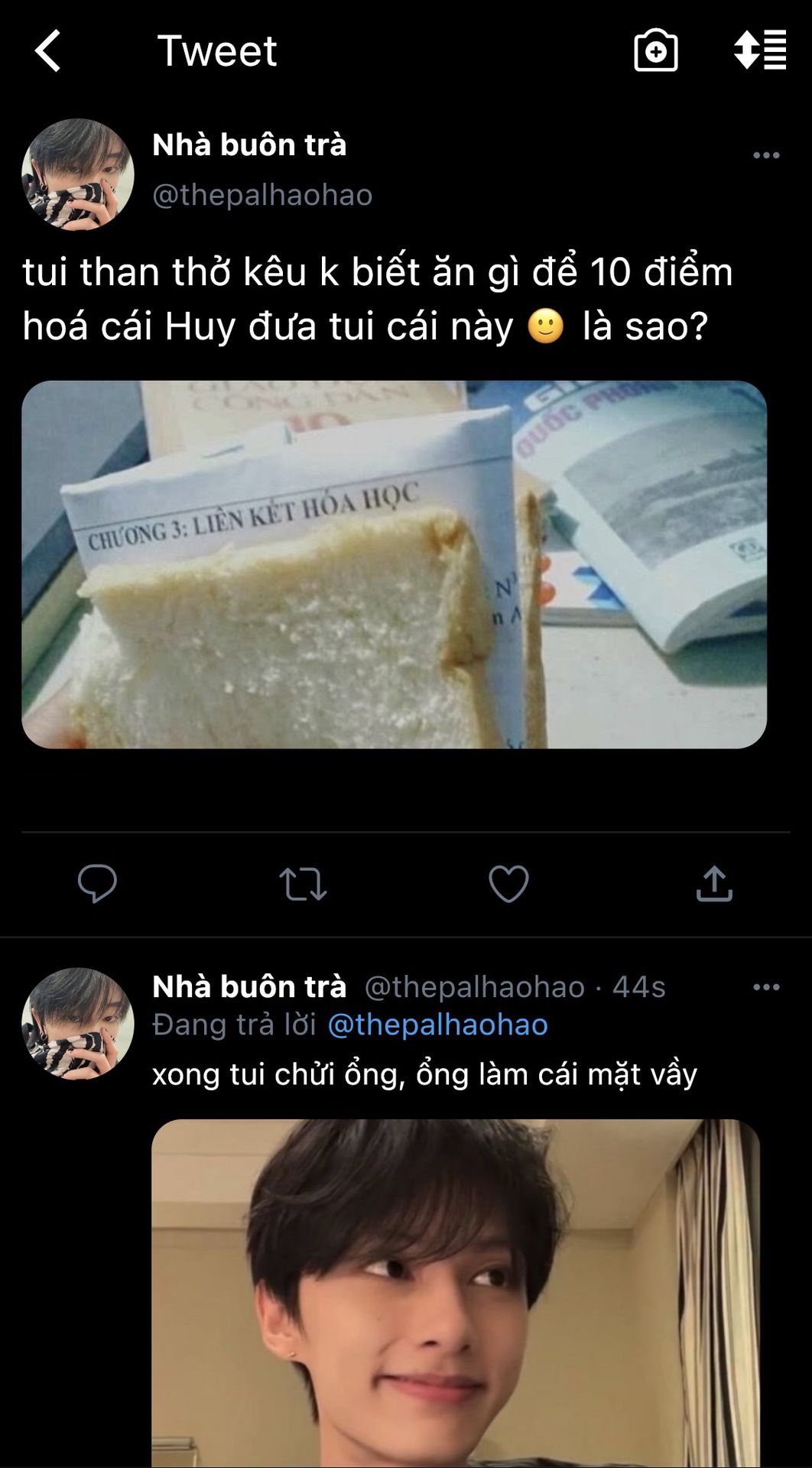View the bread and chemistry book photo
The height and width of the screenshot is (1468, 812).
coord(394,564)
